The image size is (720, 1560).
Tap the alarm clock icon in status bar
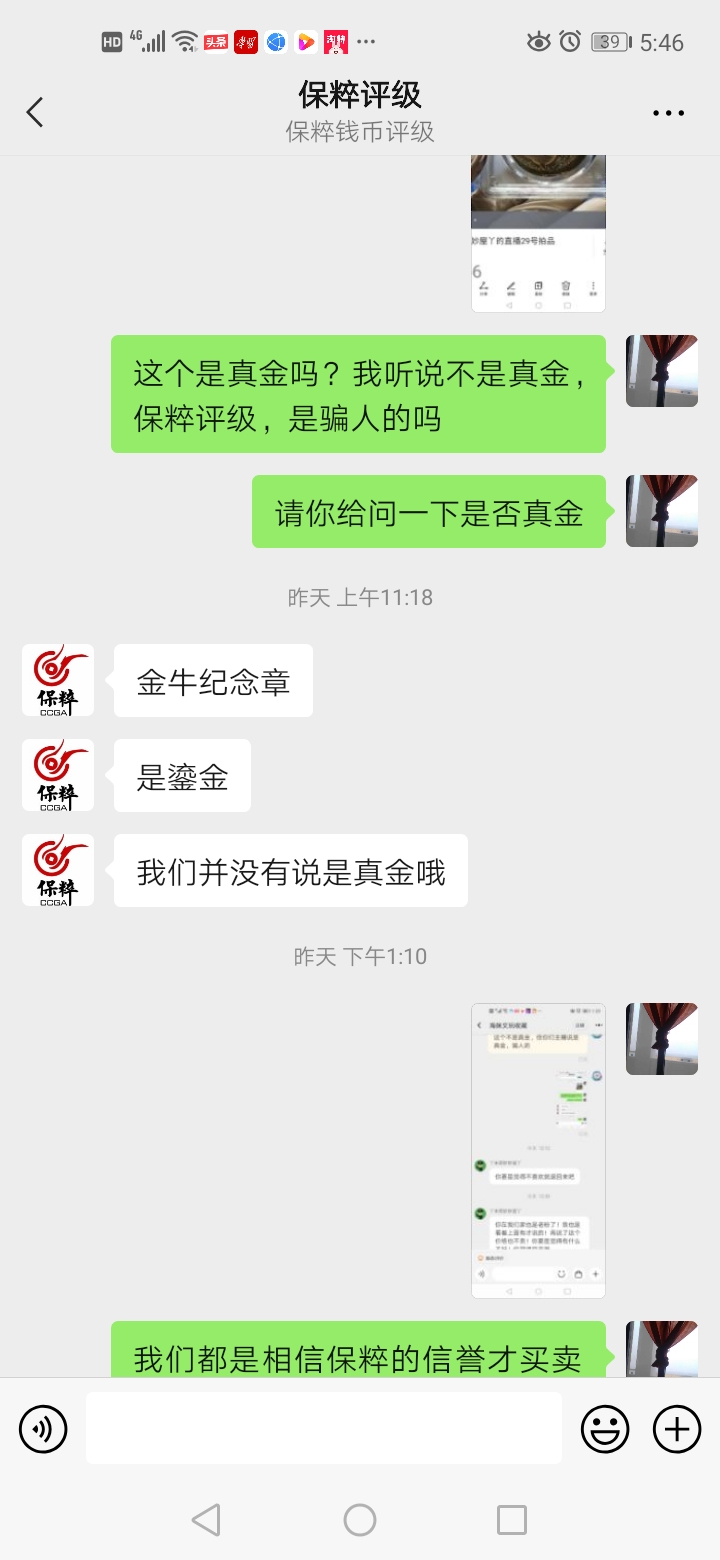[x=570, y=41]
